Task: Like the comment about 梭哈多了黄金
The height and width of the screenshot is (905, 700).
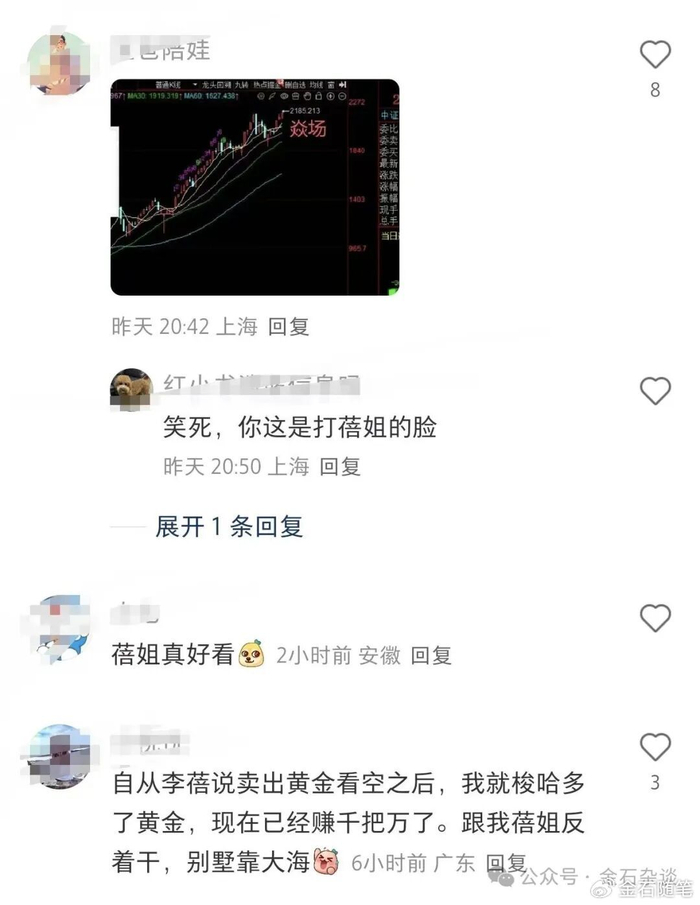Action: (655, 747)
